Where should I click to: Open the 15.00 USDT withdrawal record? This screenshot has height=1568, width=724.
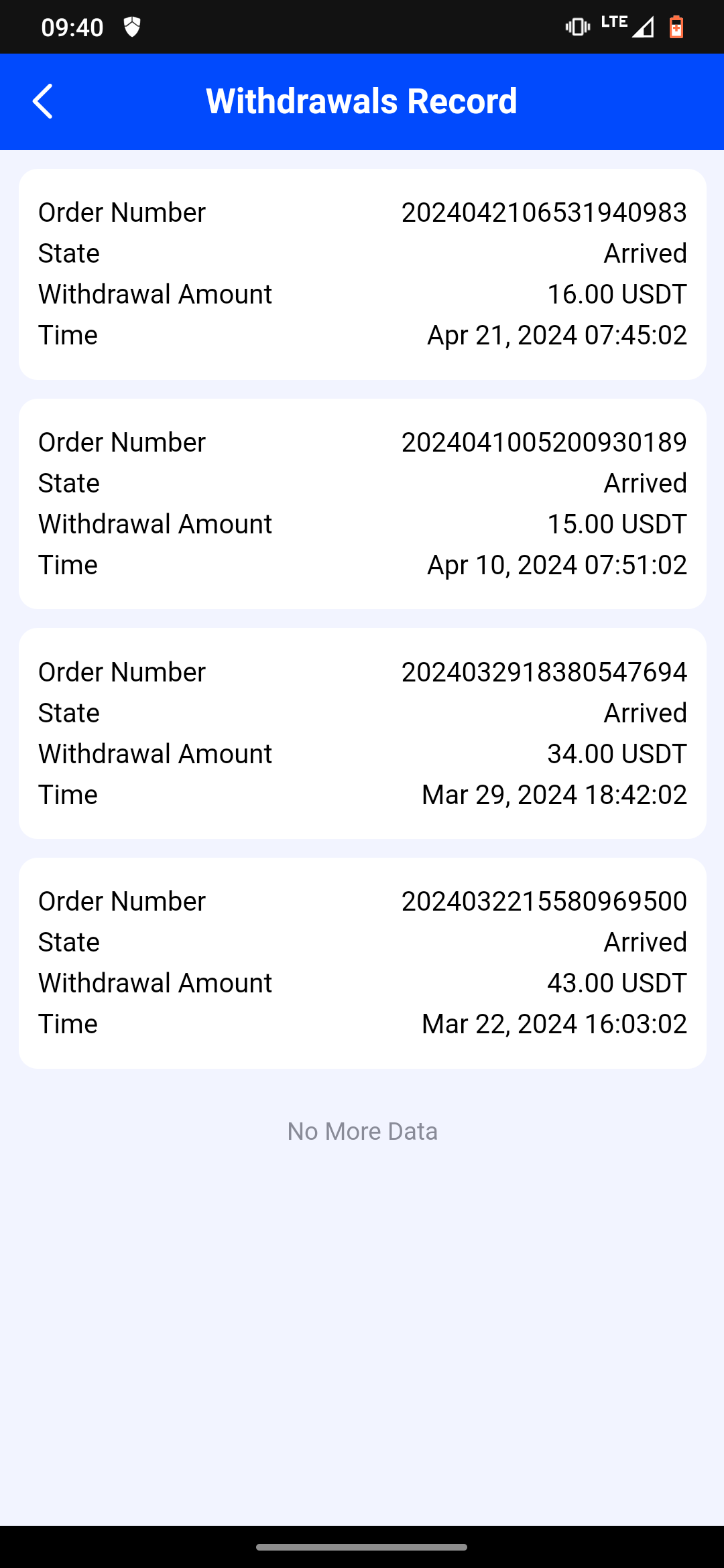[362, 504]
